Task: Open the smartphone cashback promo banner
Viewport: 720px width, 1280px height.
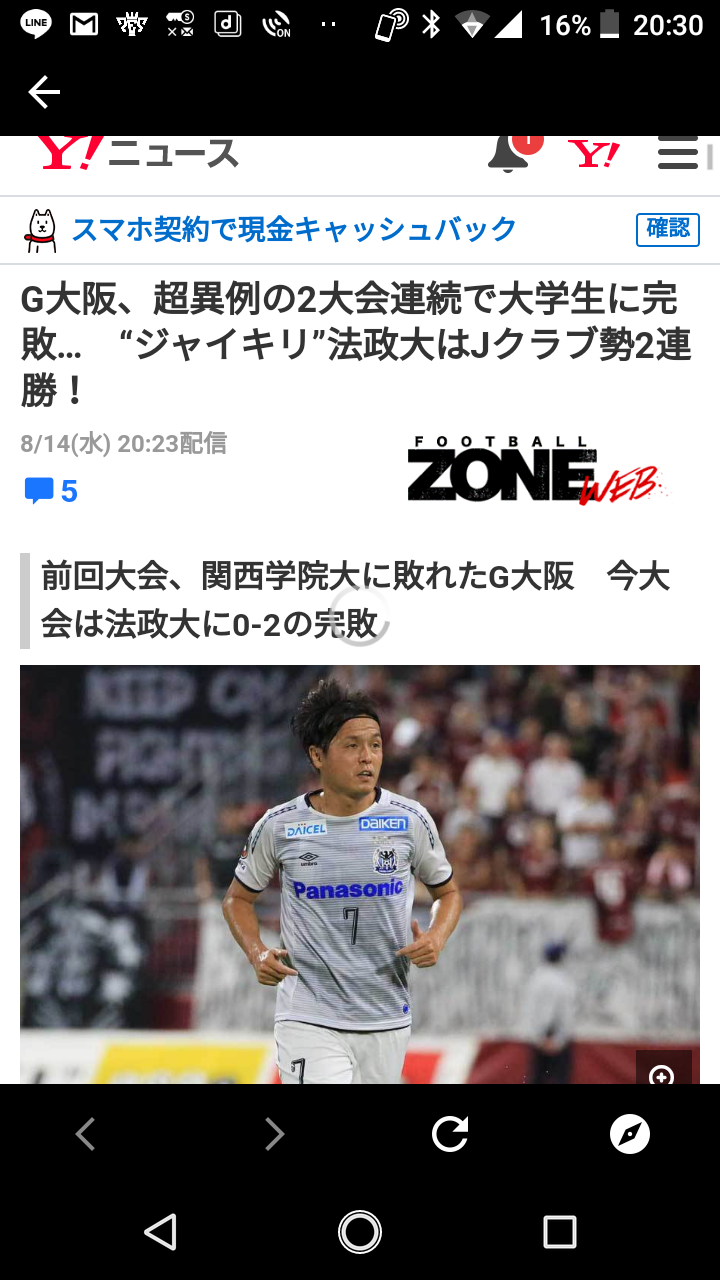Action: click(x=294, y=229)
